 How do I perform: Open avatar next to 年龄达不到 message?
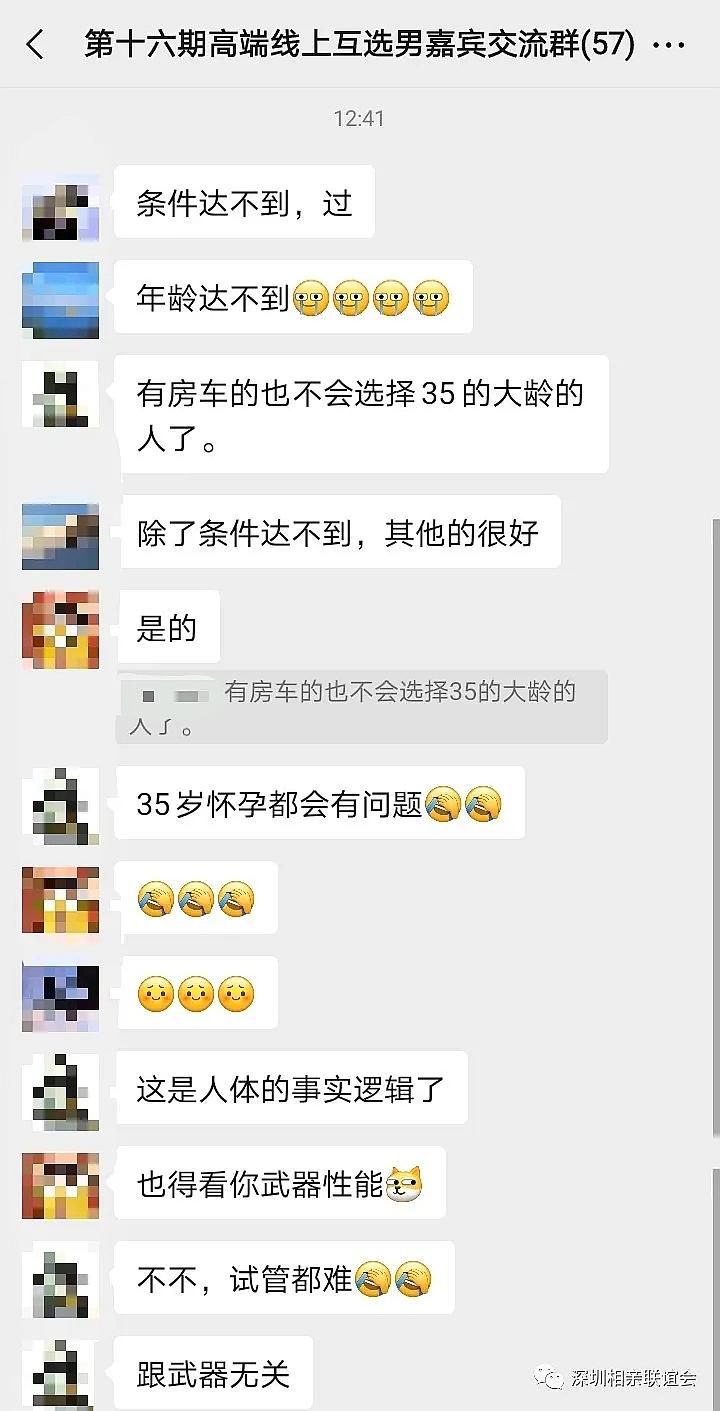[61, 299]
